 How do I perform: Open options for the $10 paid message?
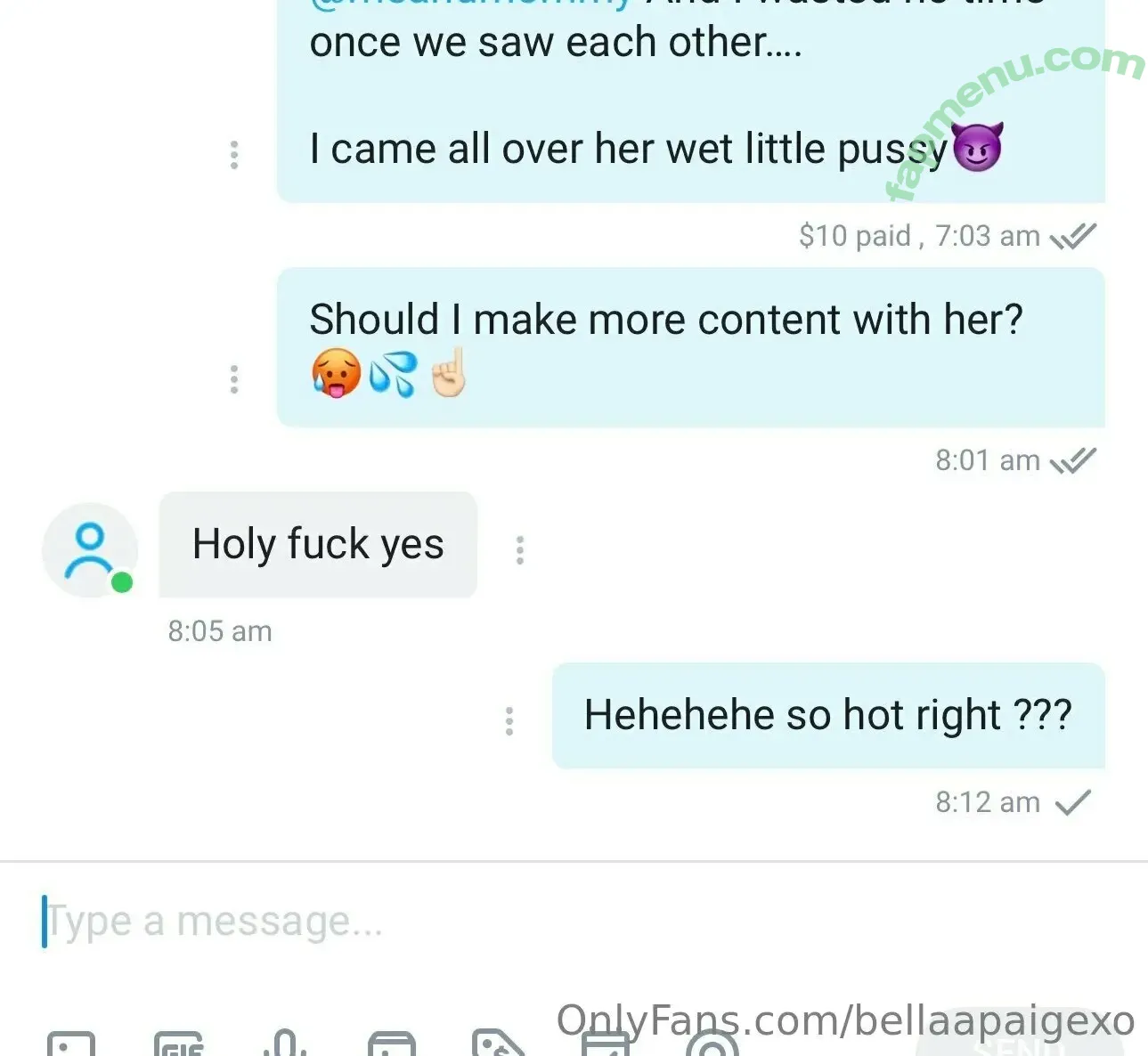coord(234,155)
